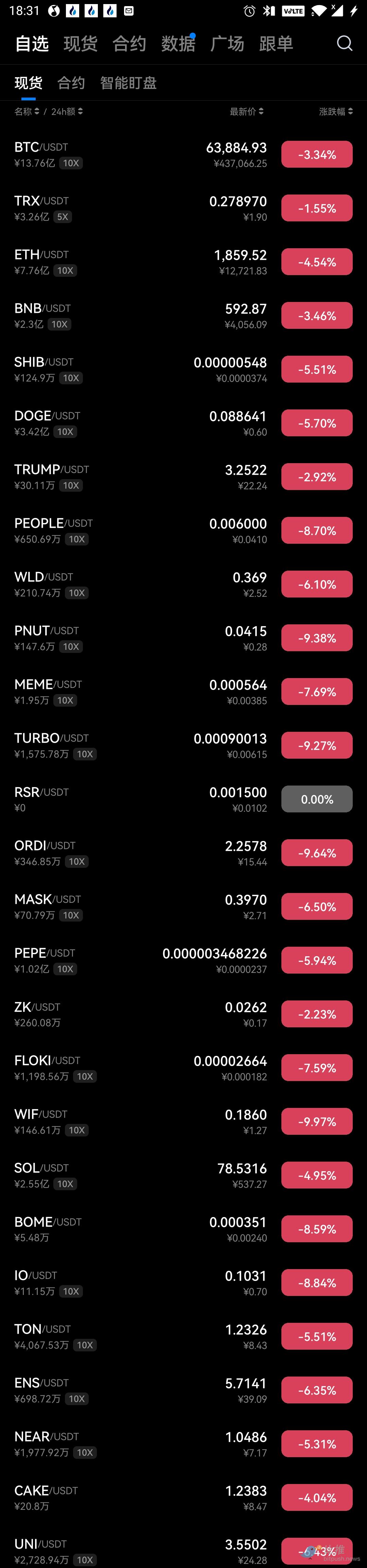Open the 跟单 tab
This screenshot has width=367, height=1568.
[x=276, y=44]
